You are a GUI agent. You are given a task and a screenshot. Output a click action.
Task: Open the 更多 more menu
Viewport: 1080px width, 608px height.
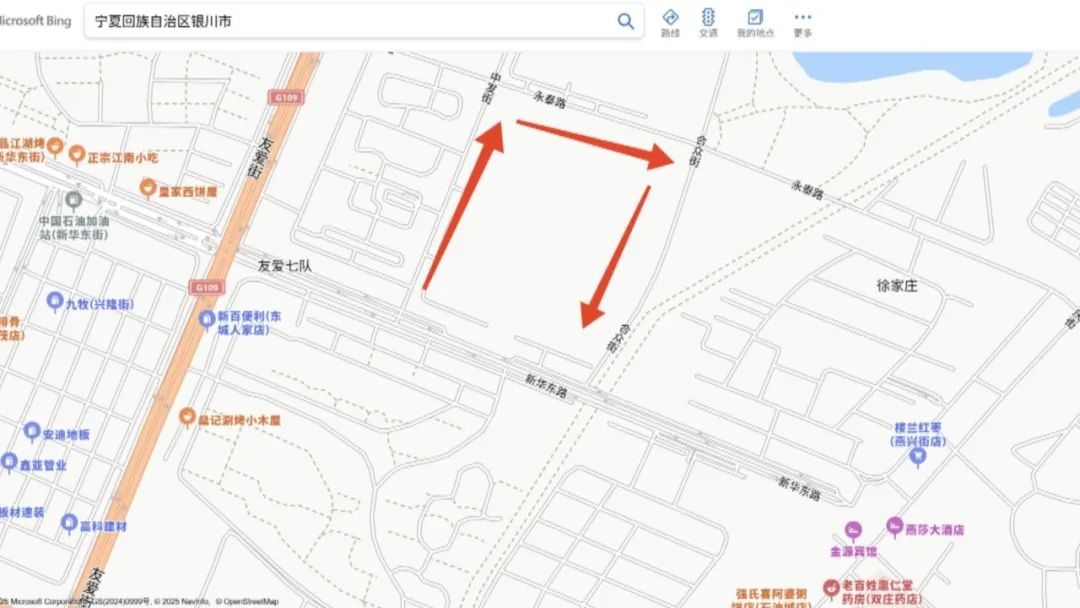tap(802, 22)
